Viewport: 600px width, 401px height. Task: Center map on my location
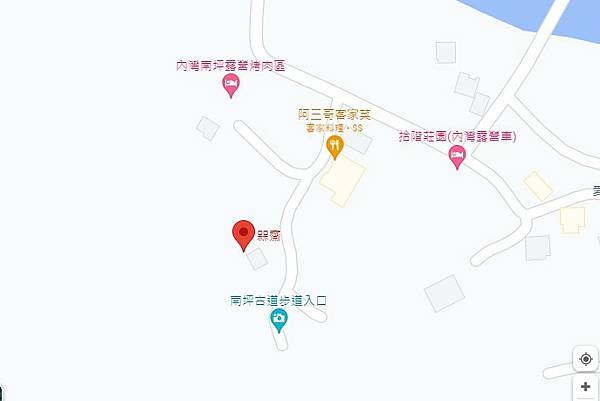[x=586, y=359]
